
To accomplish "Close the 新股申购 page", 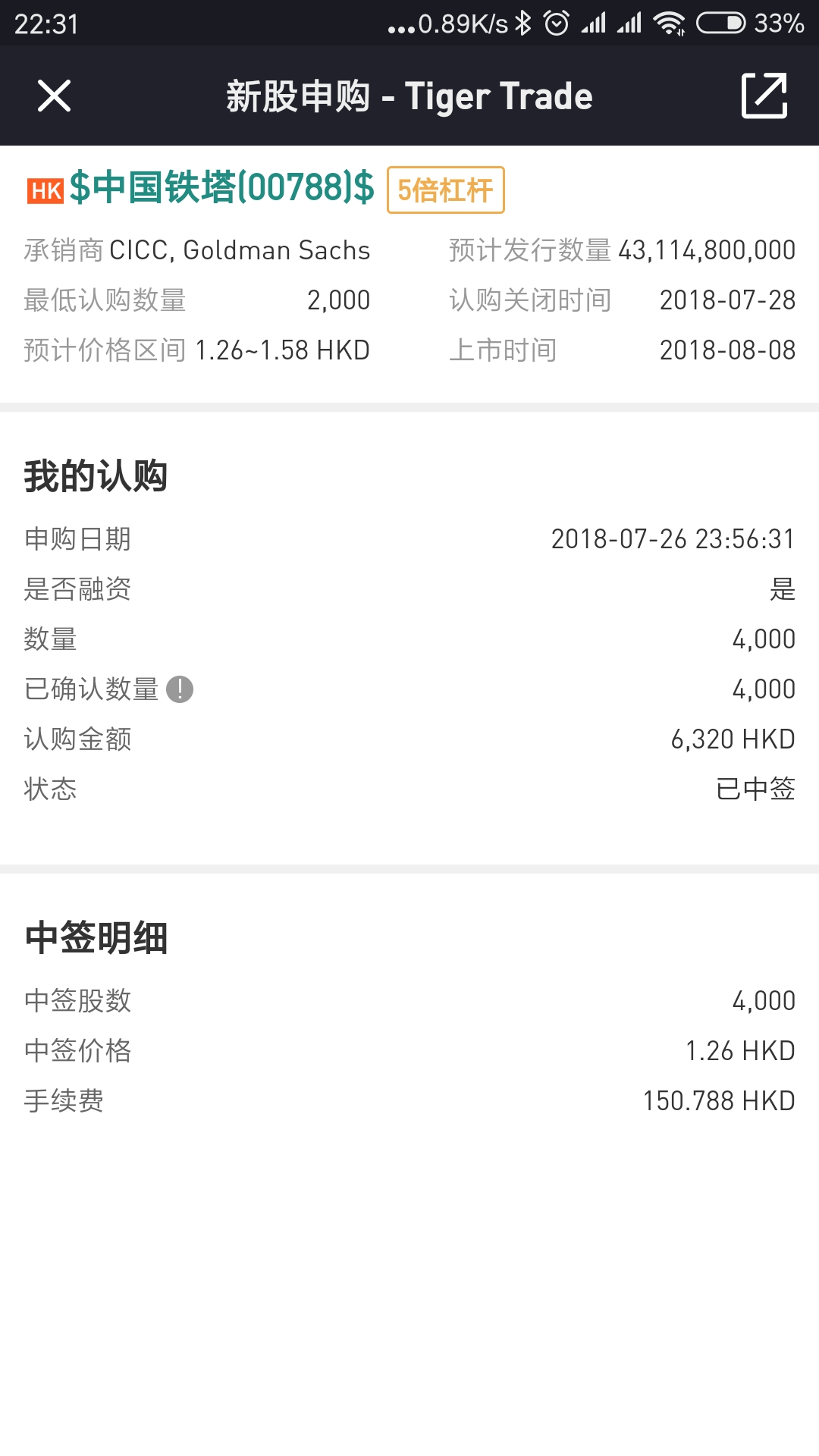I will point(54,96).
